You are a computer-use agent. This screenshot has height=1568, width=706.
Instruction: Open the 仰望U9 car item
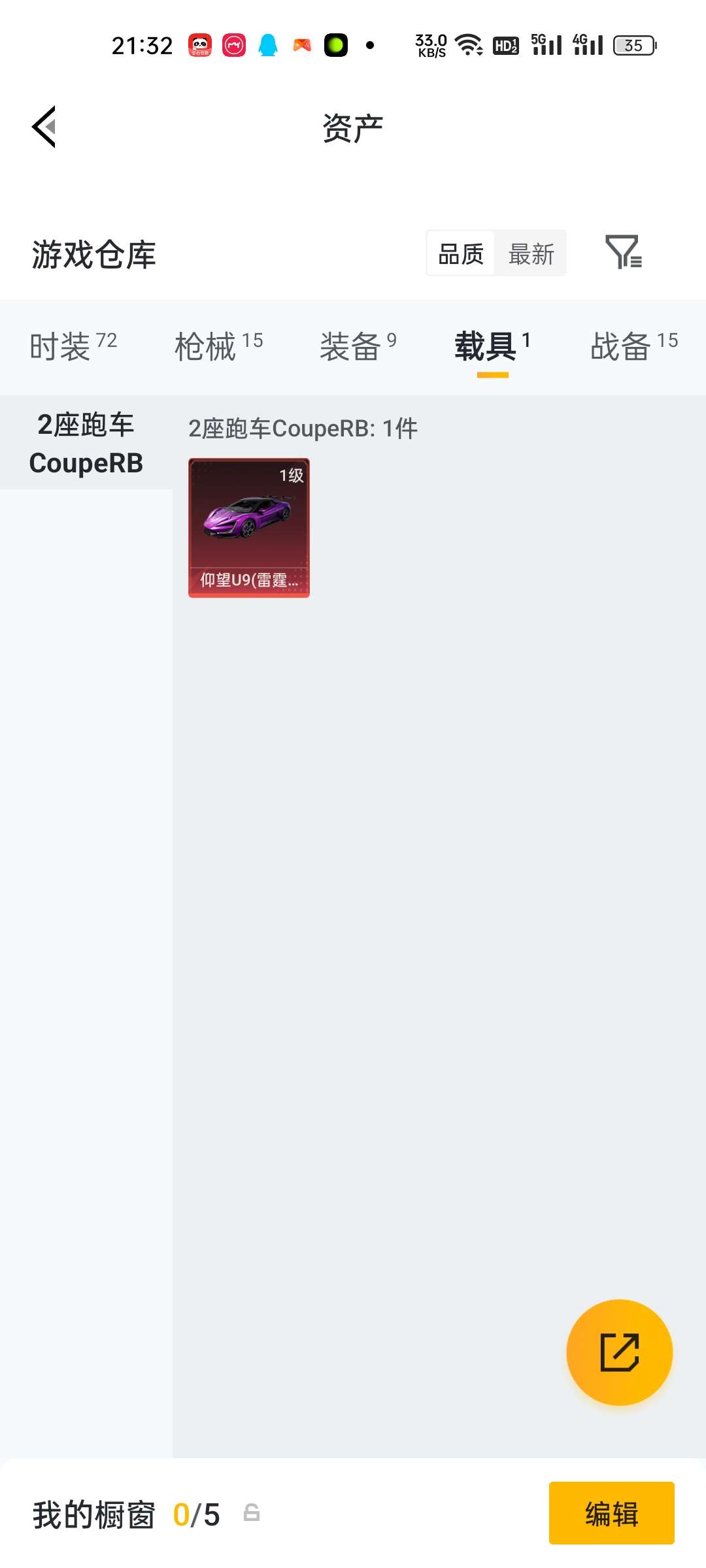[249, 528]
